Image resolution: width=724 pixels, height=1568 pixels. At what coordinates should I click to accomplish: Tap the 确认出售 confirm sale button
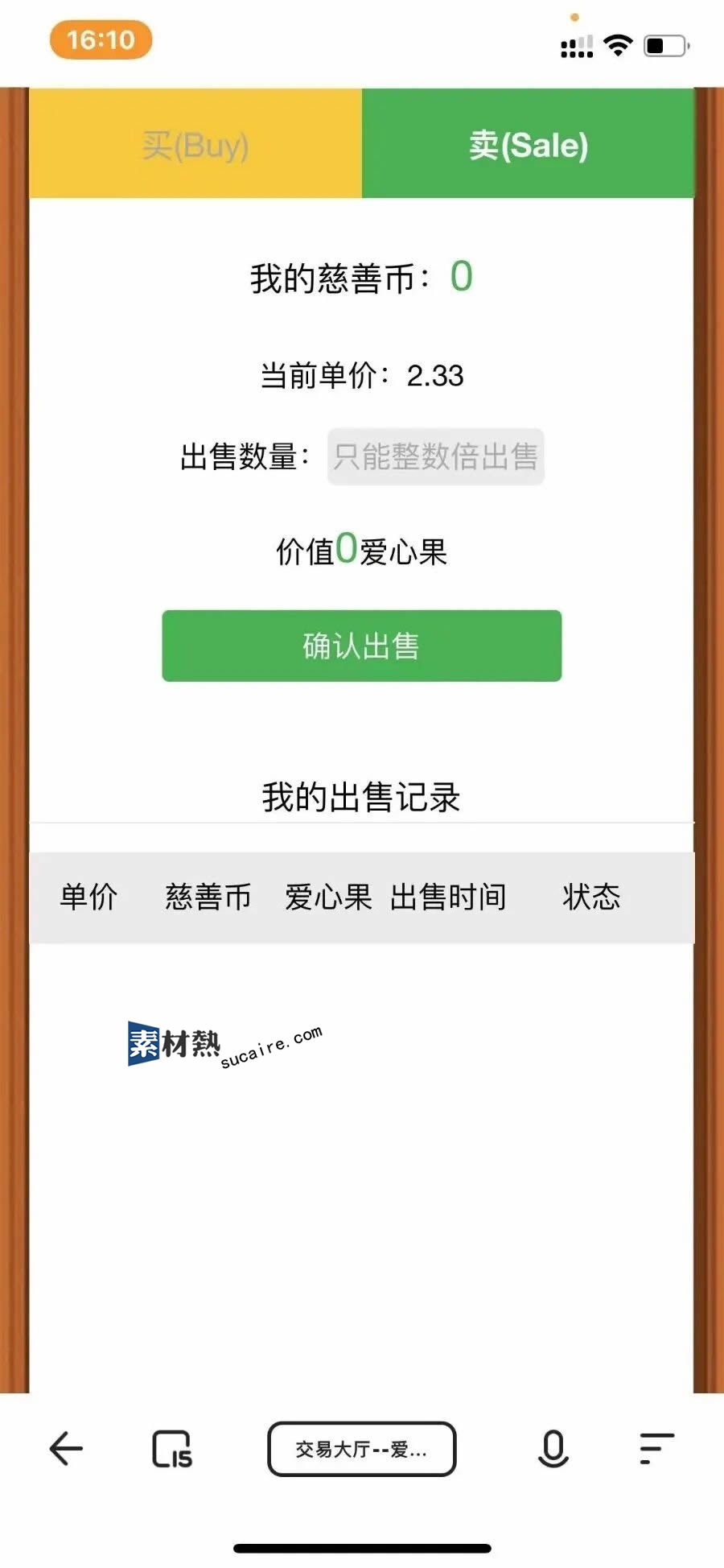[x=361, y=646]
